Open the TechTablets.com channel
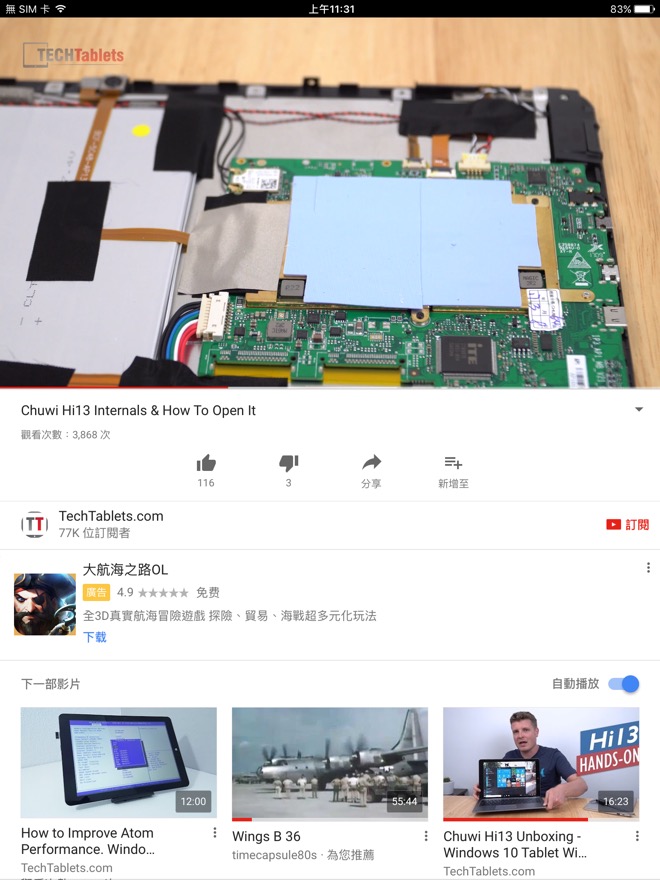Image resolution: width=660 pixels, height=880 pixels. [x=110, y=524]
